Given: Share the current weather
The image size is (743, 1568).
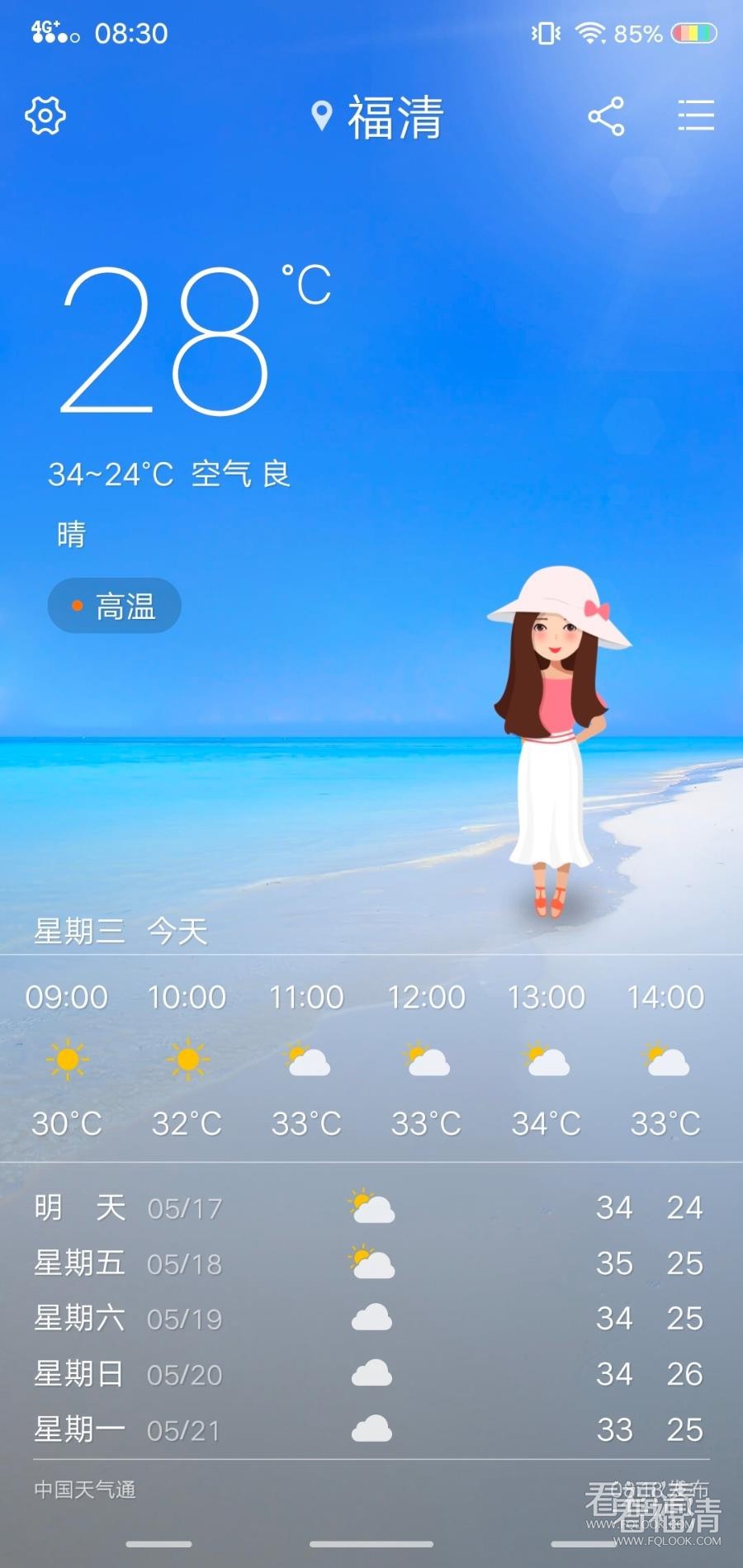Looking at the screenshot, I should click(x=606, y=116).
